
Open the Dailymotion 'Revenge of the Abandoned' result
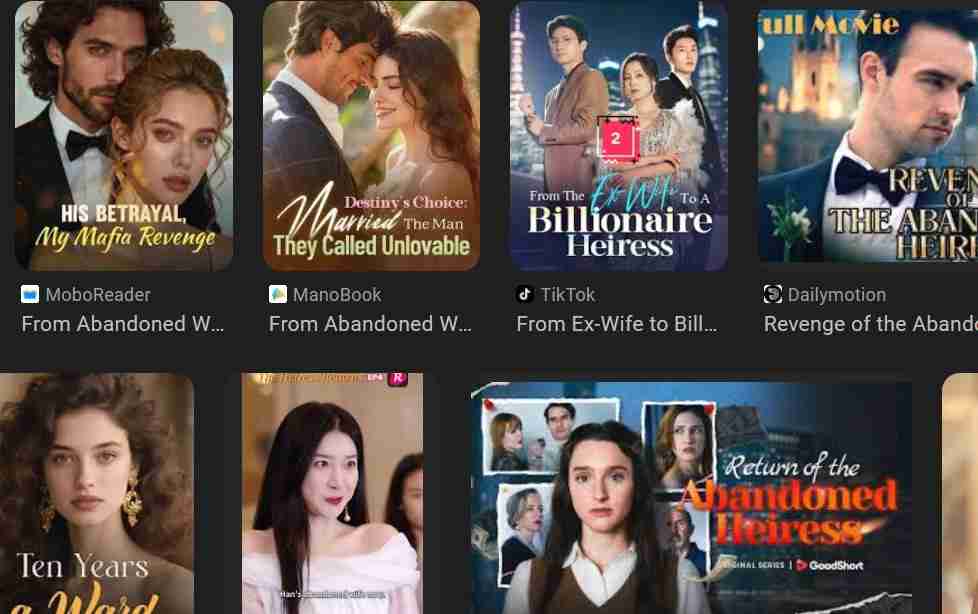867,136
